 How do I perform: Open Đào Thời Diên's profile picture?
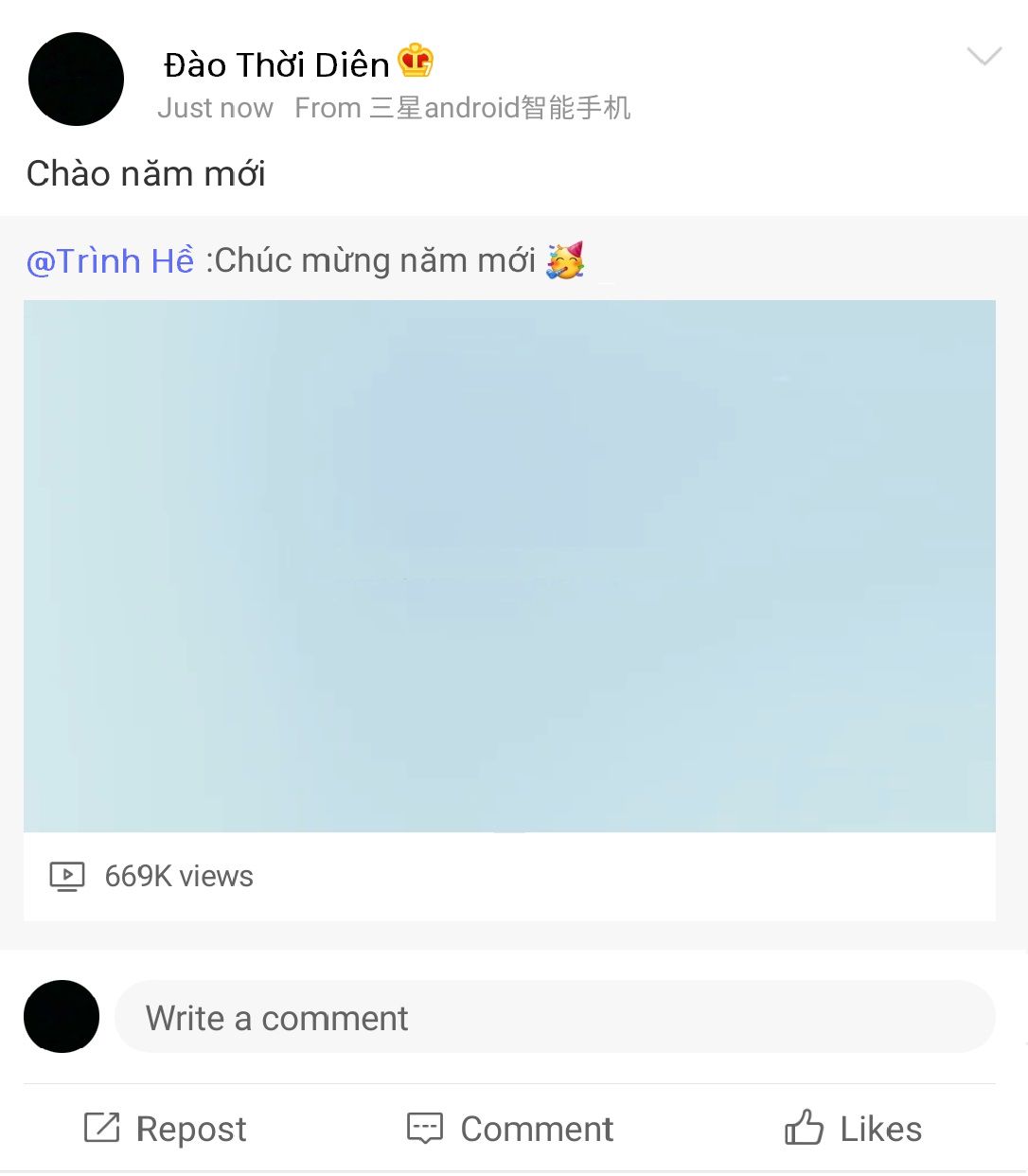tap(76, 80)
